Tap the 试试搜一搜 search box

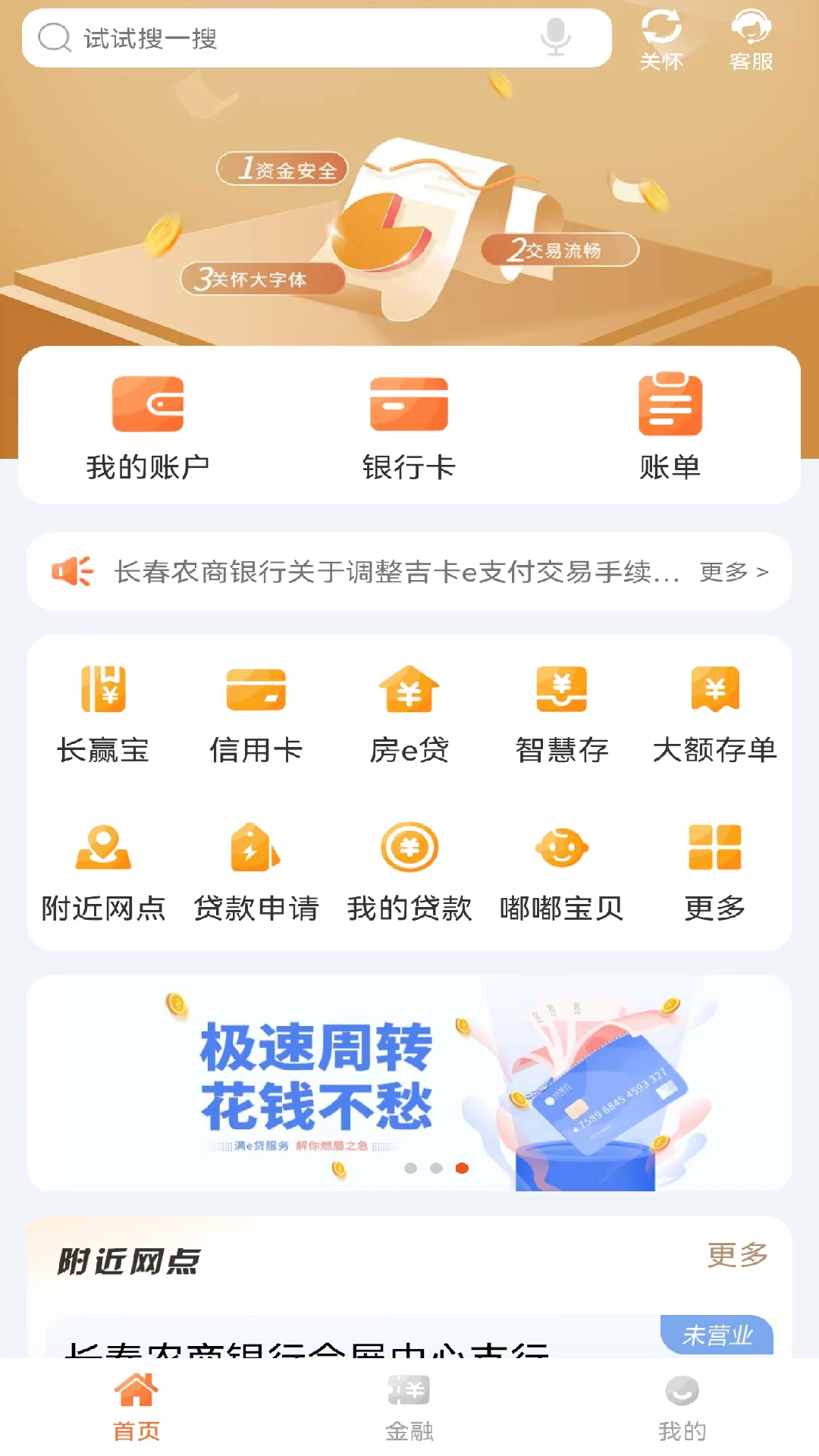click(x=288, y=38)
